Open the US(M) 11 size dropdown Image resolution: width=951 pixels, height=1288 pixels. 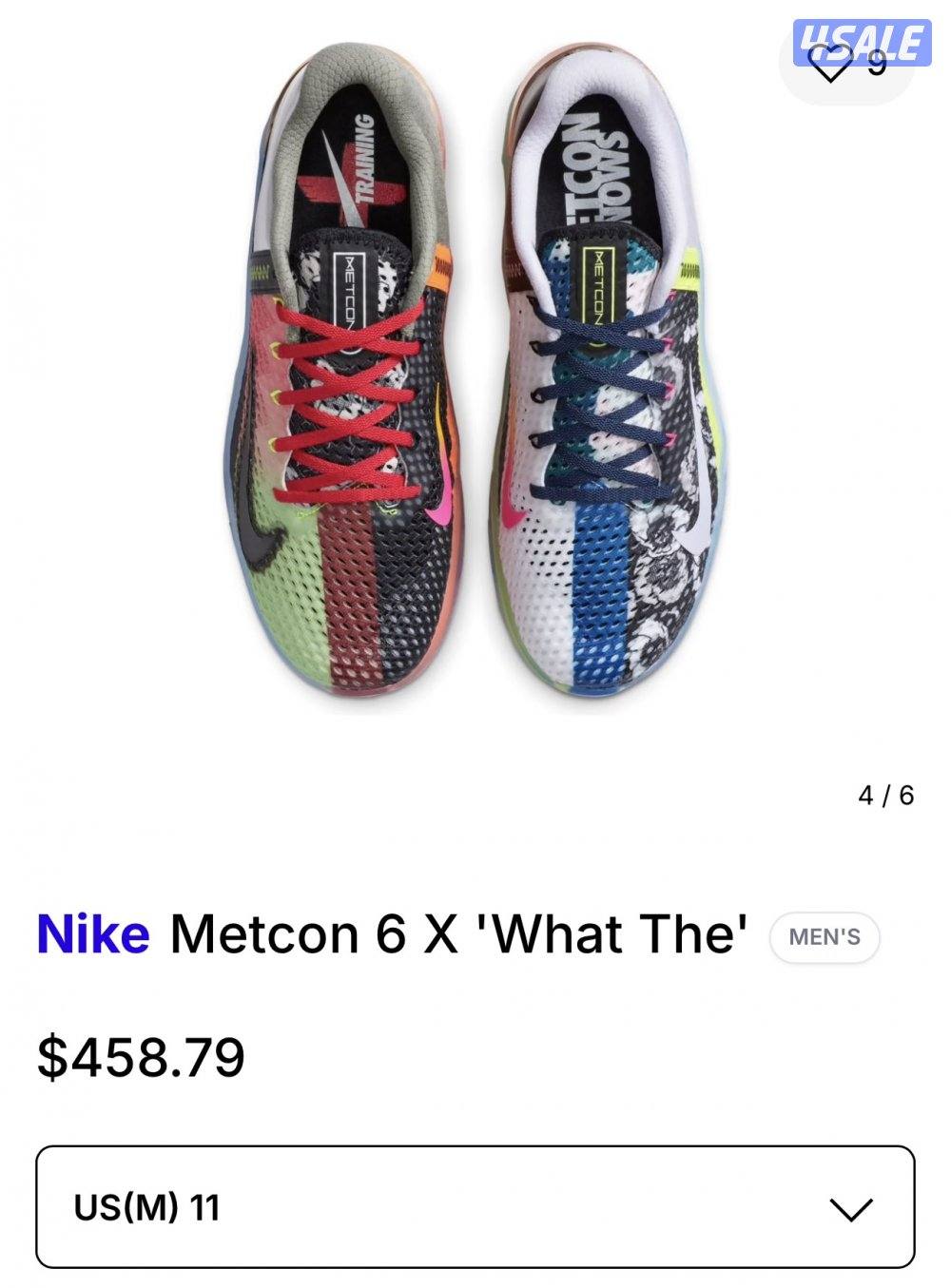475,1207
